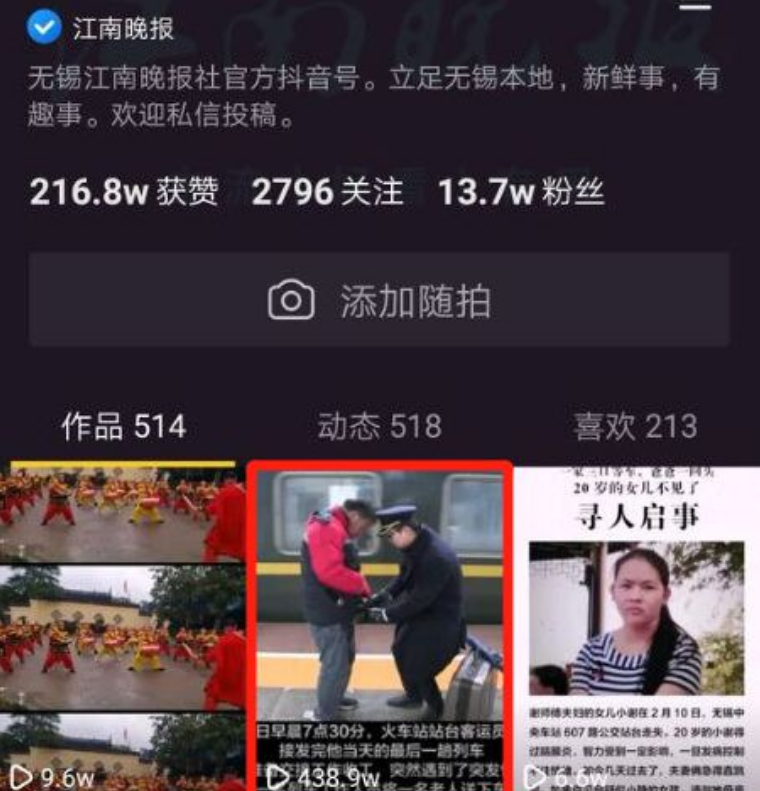View the 2796 关注 following list
Viewport: 760px width, 791px height.
click(327, 191)
